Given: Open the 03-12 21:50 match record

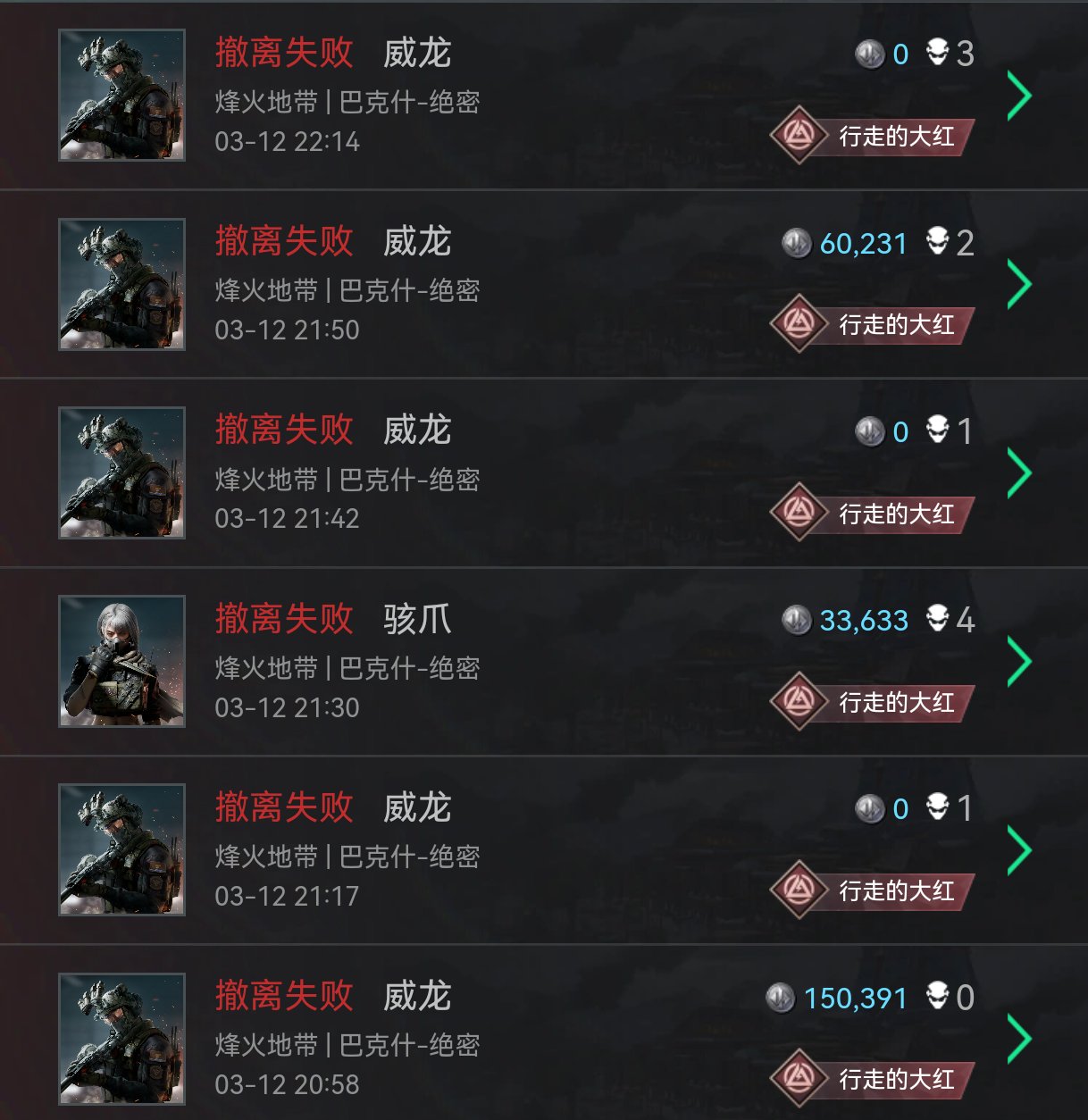Looking at the screenshot, I should (x=1018, y=284).
